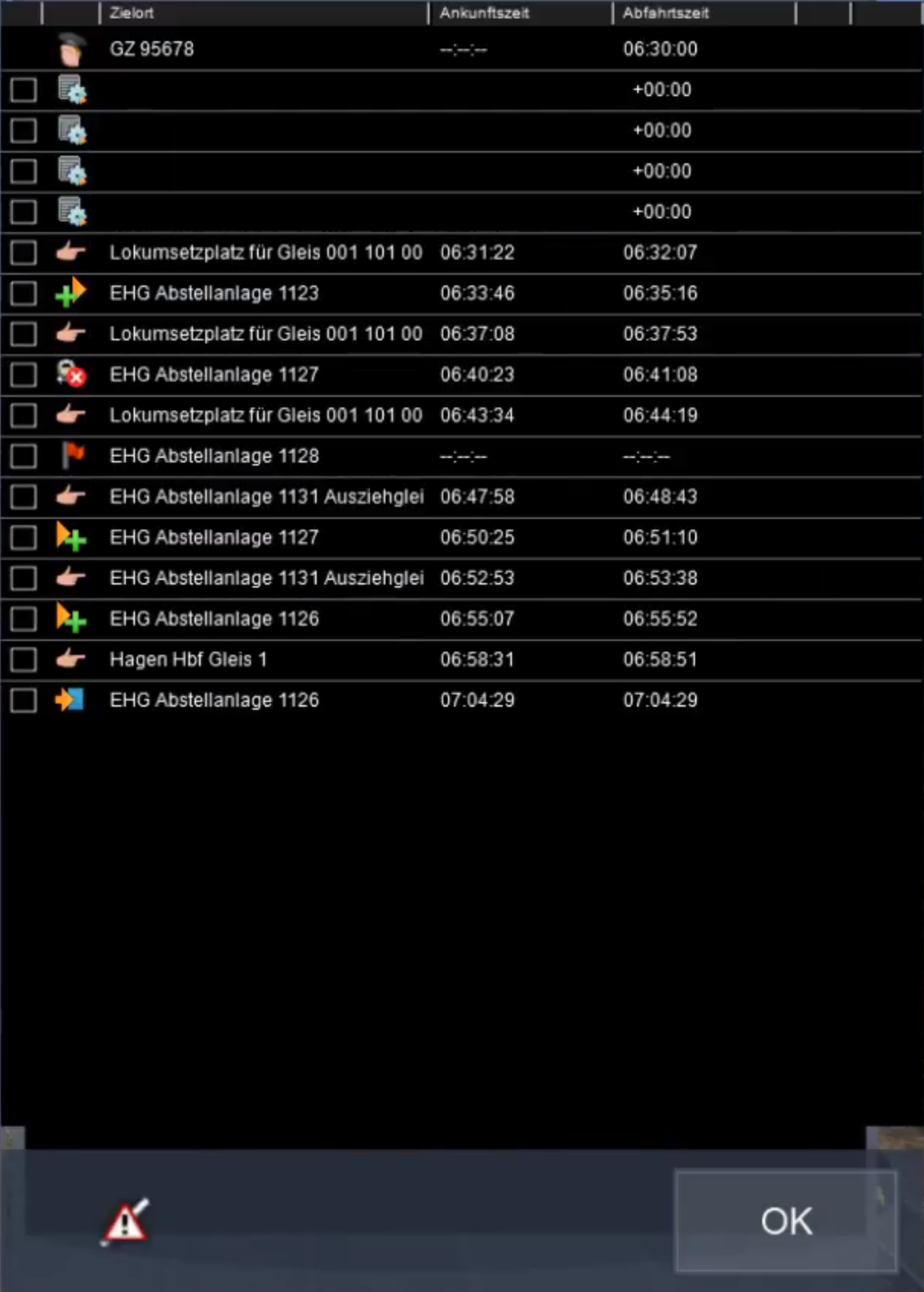Check the box at arrival 06:31:22
The width and height of the screenshot is (924, 1292).
(x=24, y=253)
